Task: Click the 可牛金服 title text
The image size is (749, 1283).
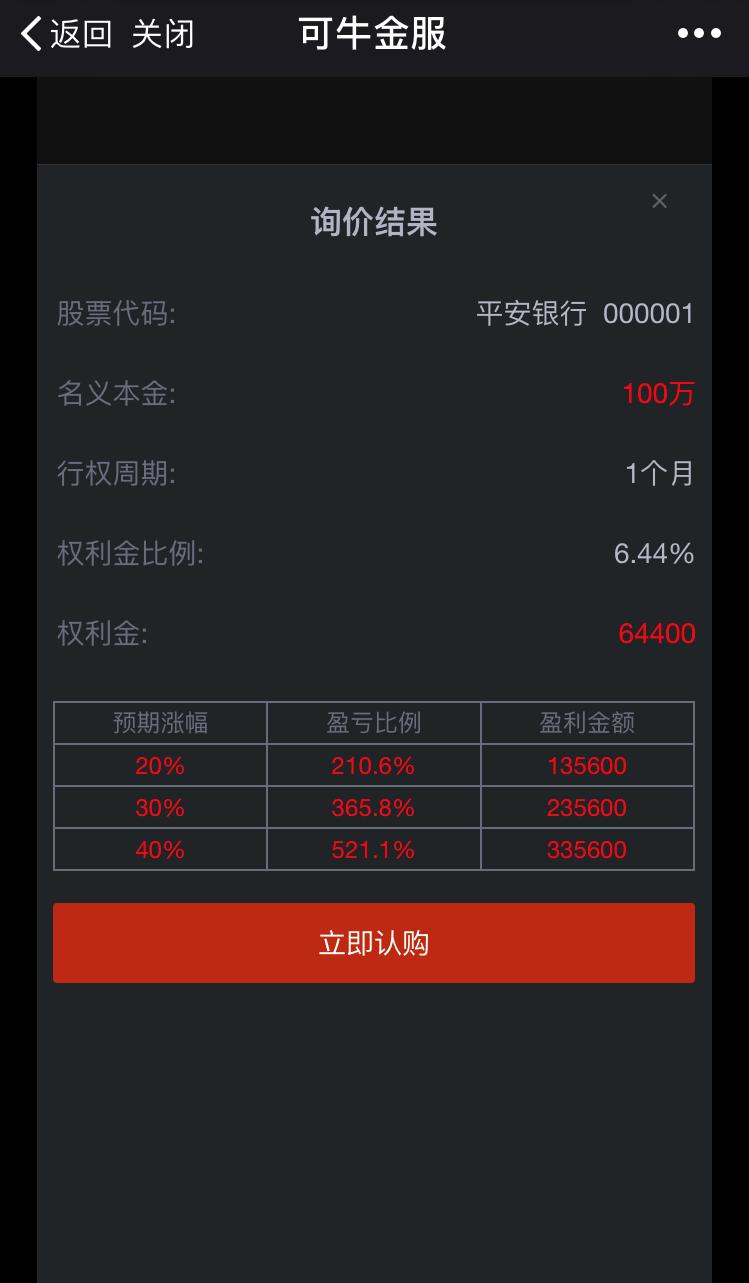Action: click(x=372, y=33)
